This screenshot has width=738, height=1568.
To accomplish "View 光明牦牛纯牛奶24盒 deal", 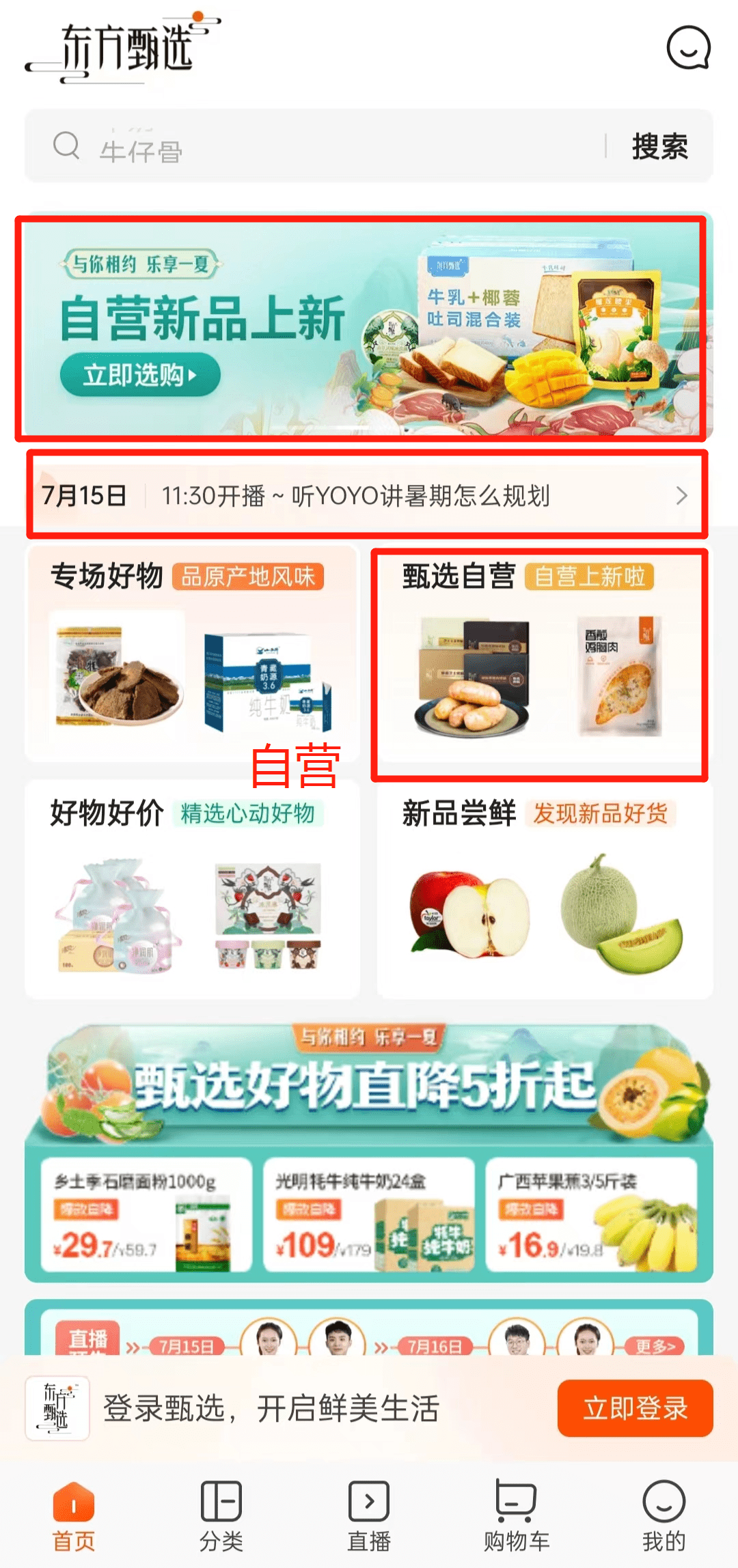I will point(368,1214).
